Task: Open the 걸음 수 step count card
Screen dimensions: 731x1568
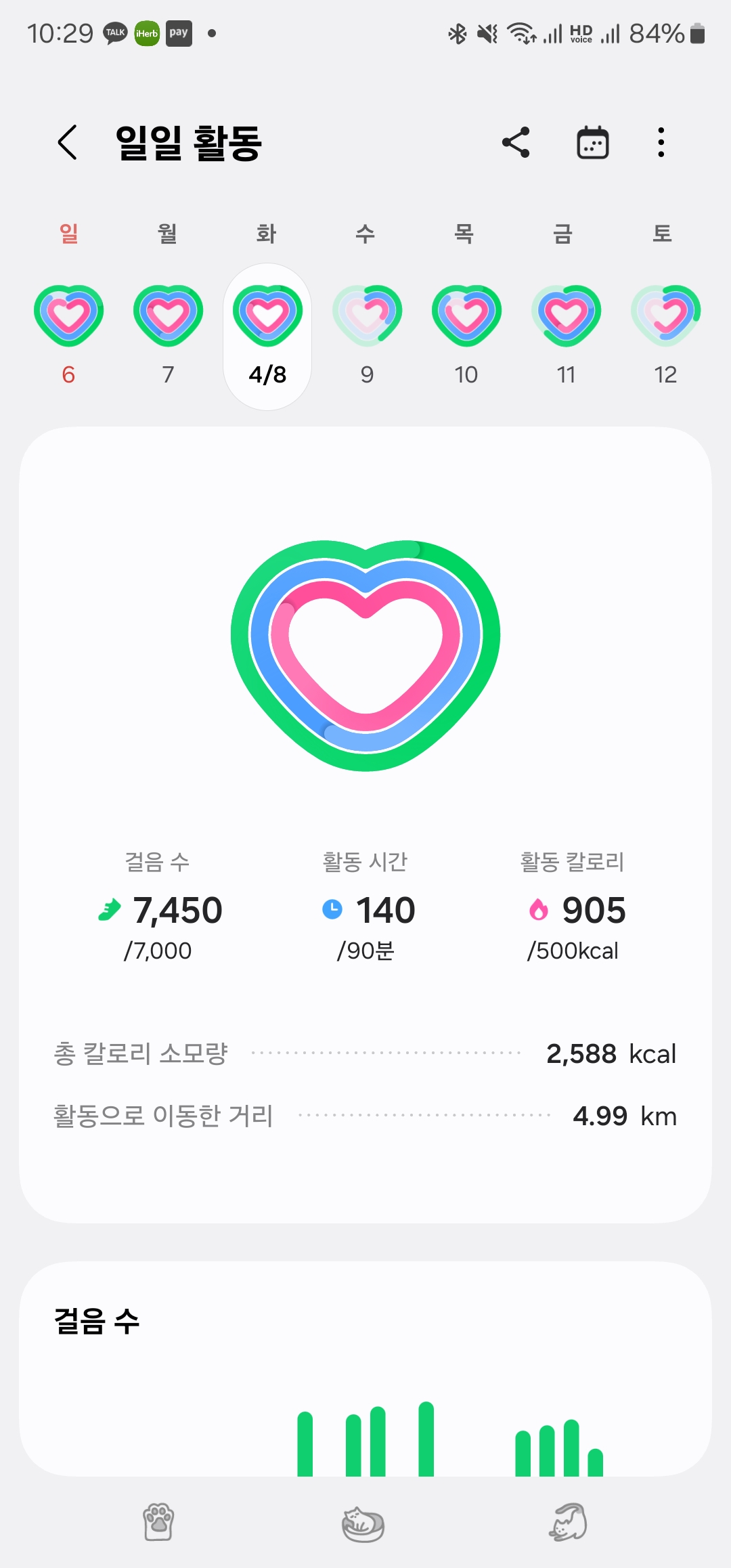Action: [365, 1368]
